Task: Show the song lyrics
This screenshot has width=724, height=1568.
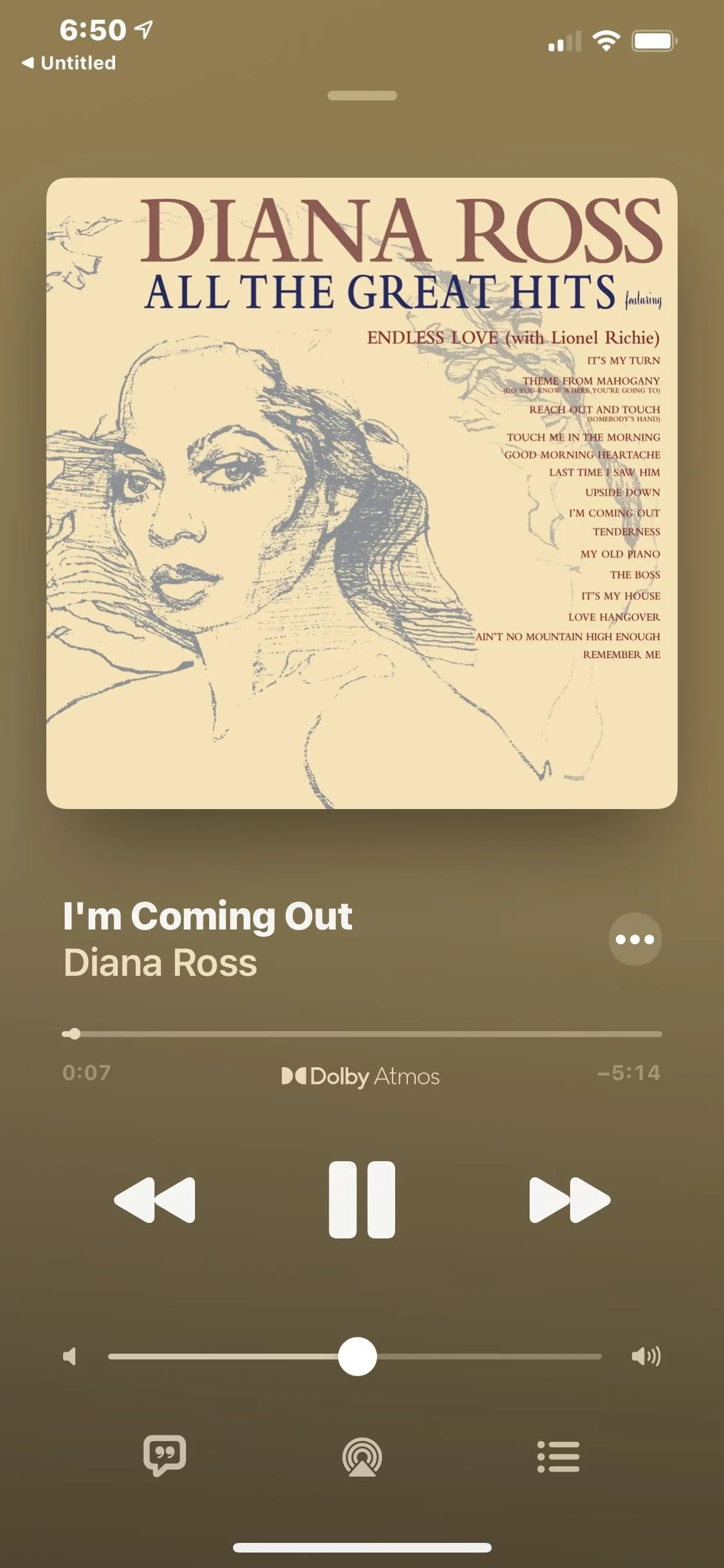Action: (165, 1455)
